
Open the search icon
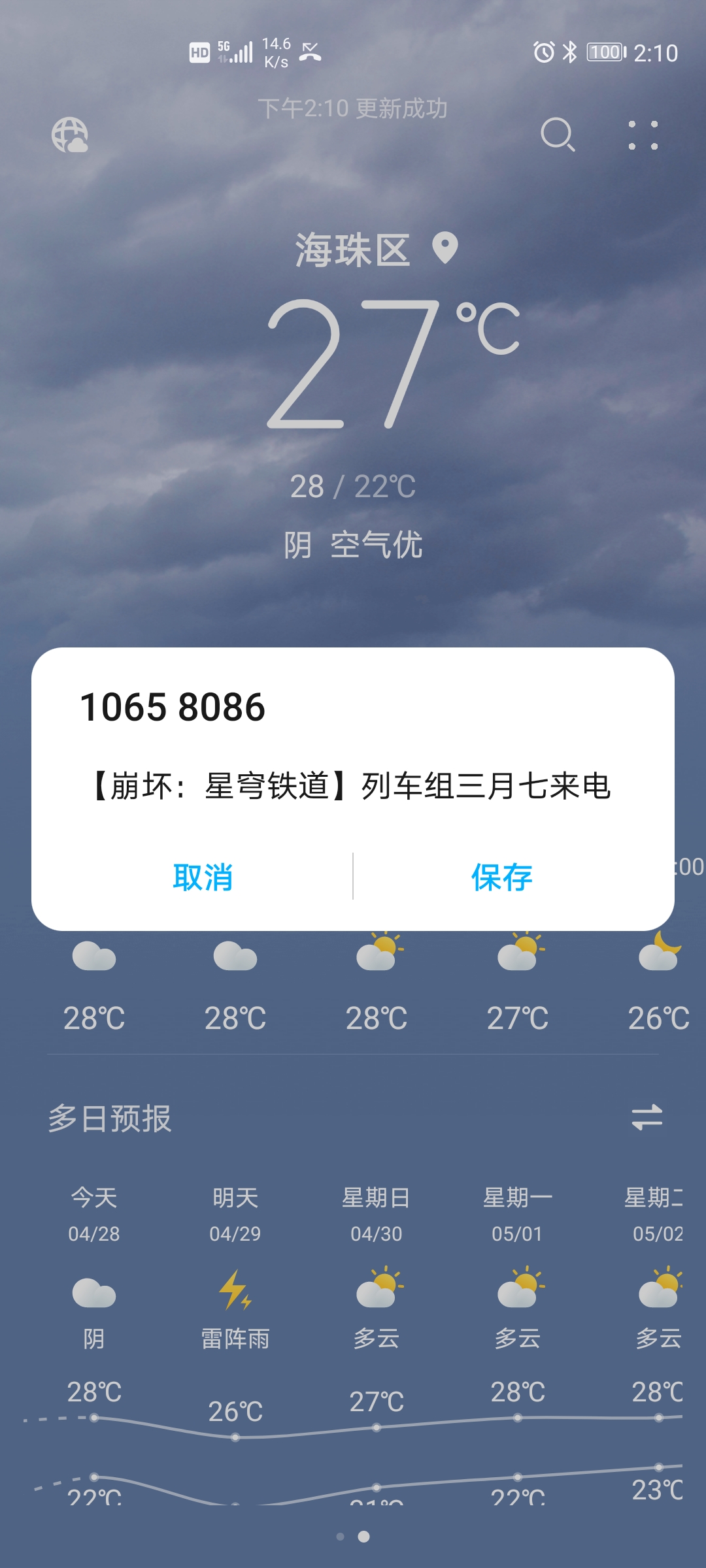click(558, 135)
